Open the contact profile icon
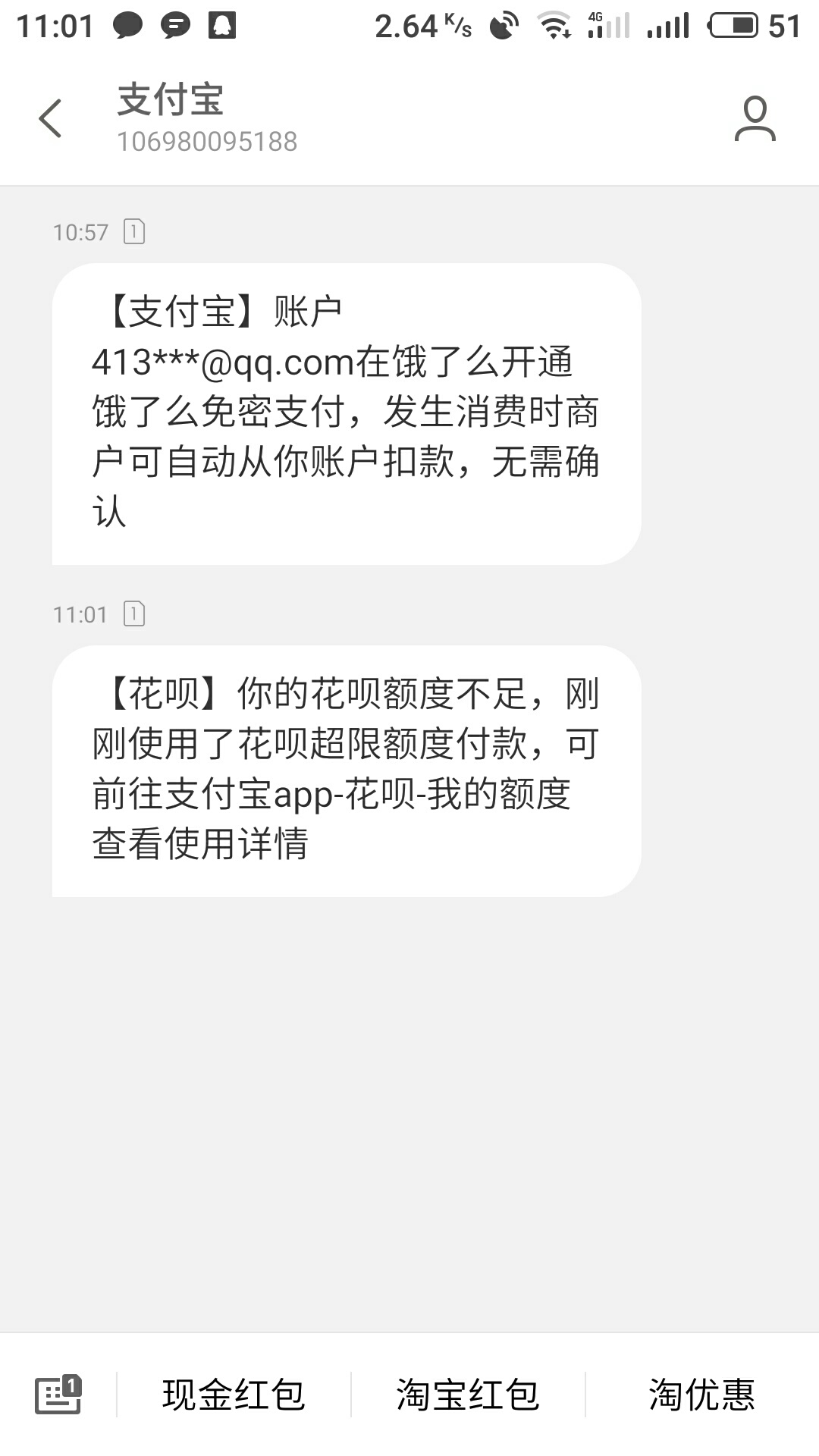This screenshot has height=1456, width=819. 755,118
